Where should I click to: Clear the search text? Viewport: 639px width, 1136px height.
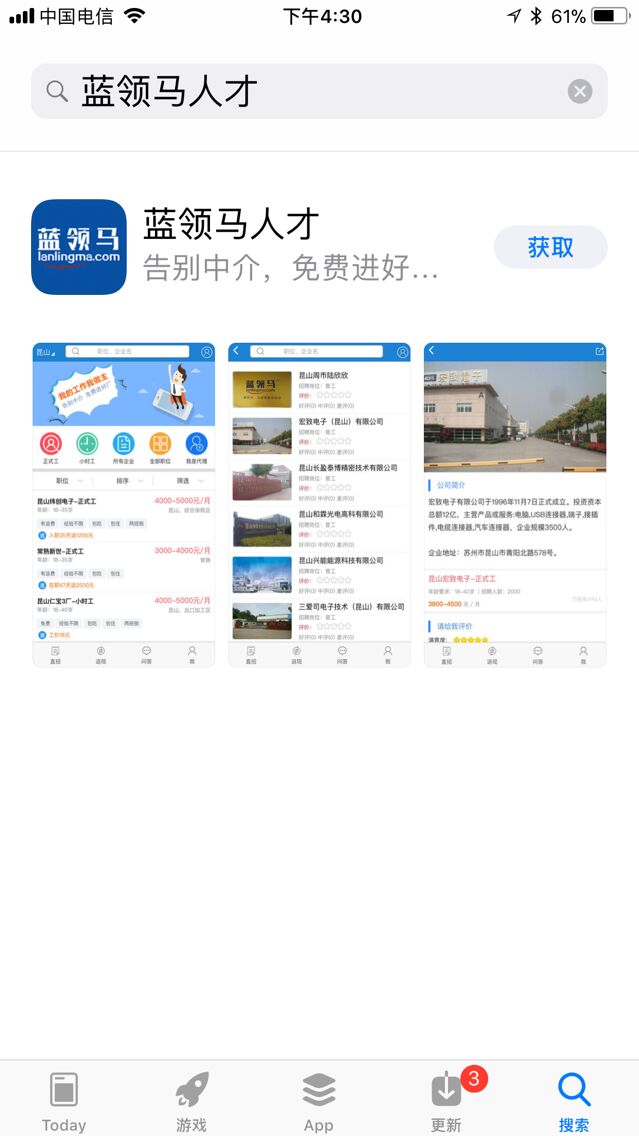580,91
